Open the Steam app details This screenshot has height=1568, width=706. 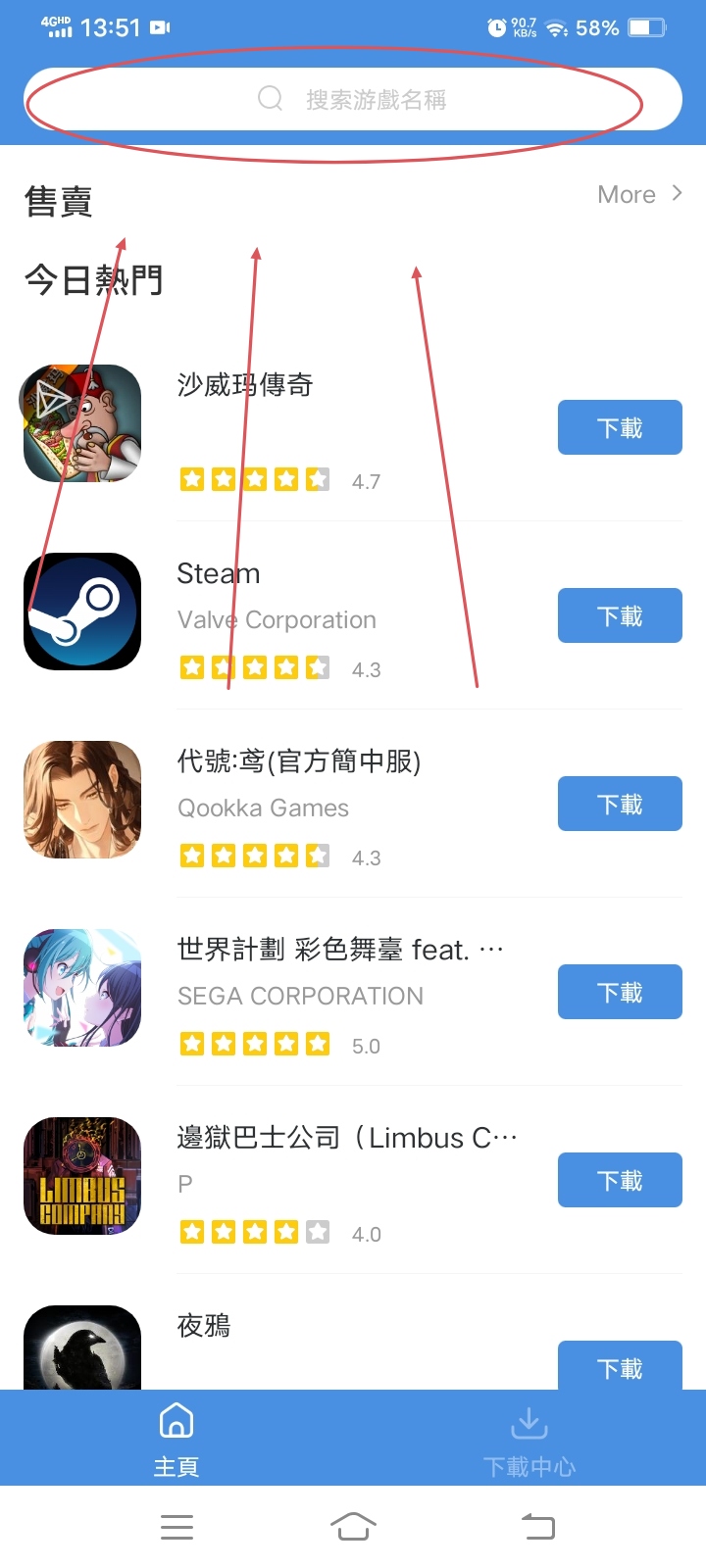(82, 612)
